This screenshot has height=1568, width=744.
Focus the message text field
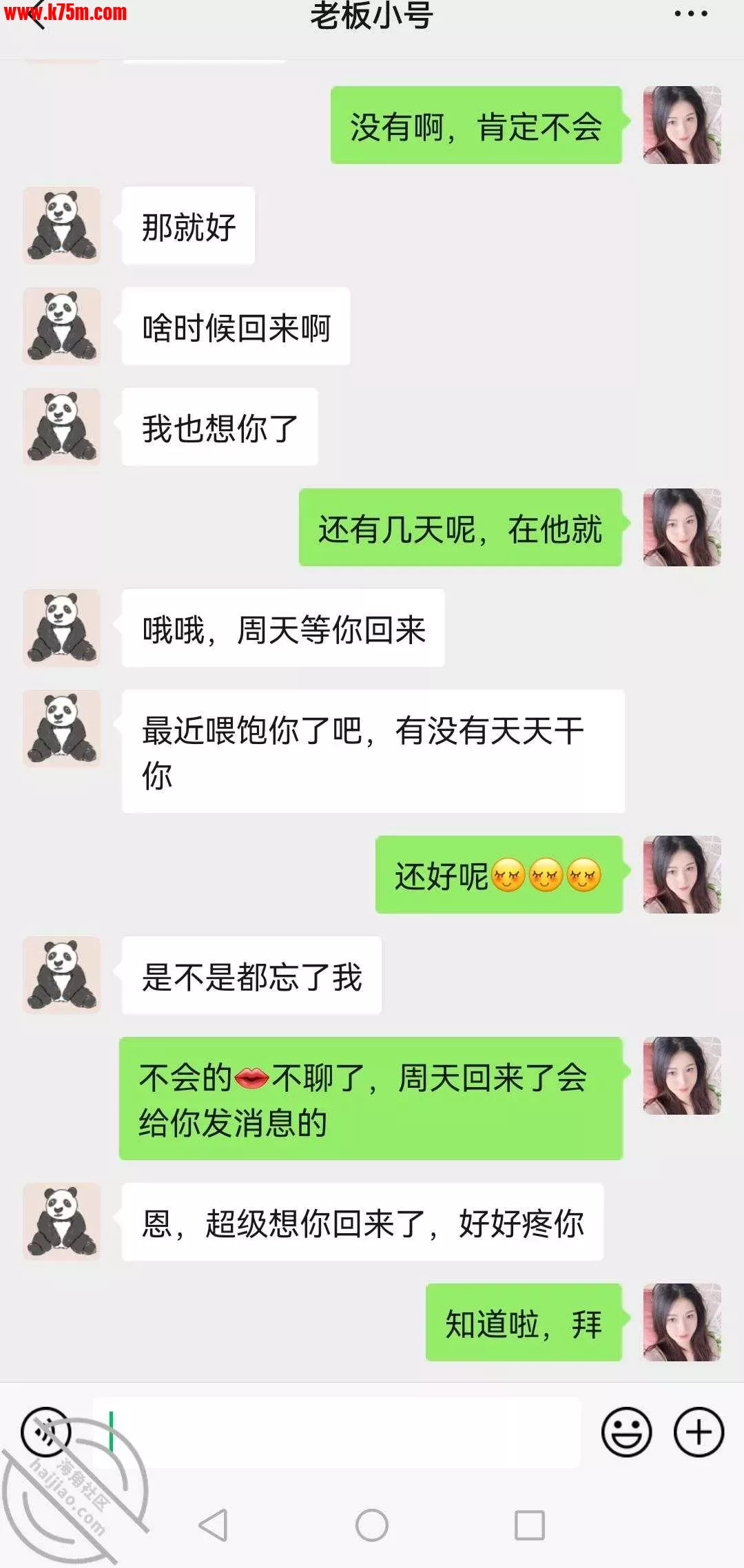[338, 1432]
